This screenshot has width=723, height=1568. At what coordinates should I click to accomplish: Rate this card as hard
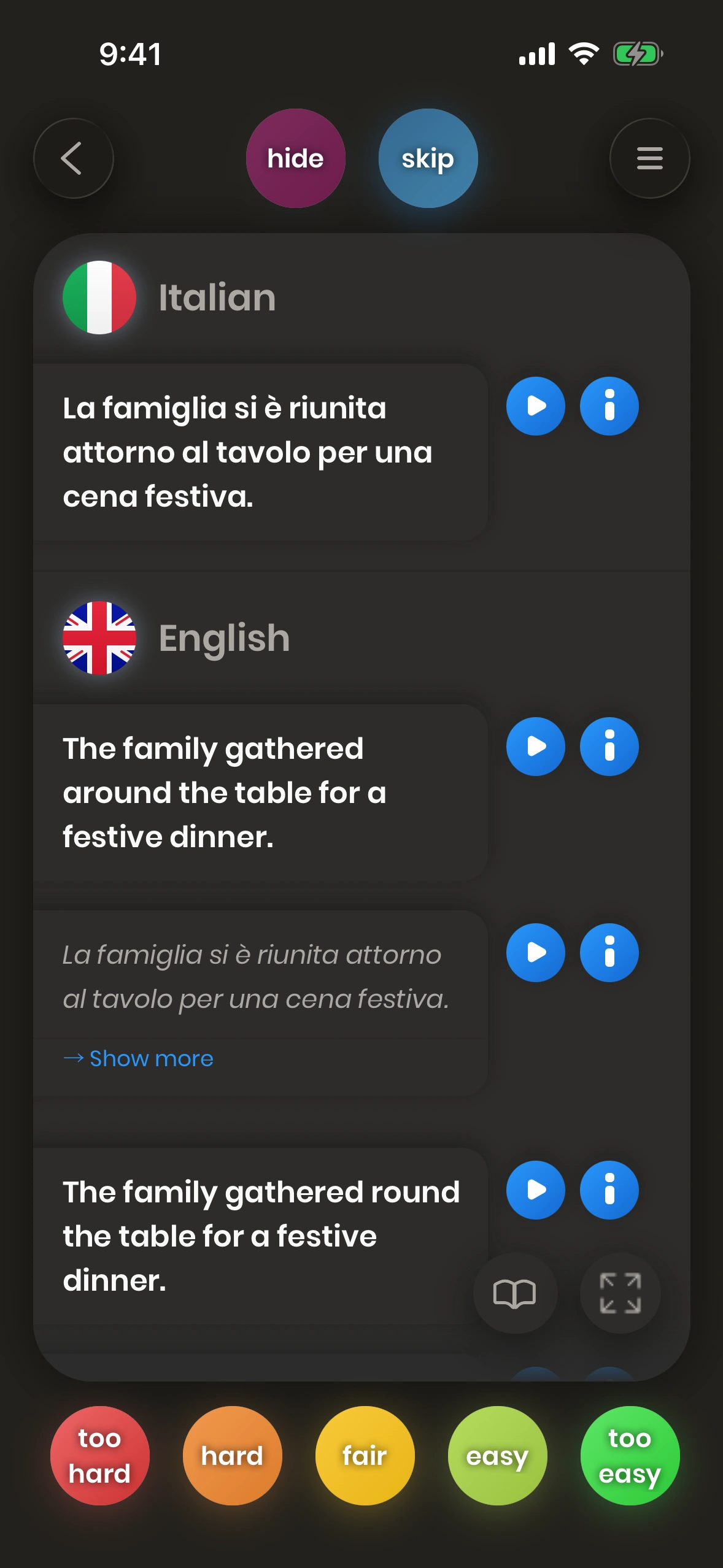(x=232, y=1455)
